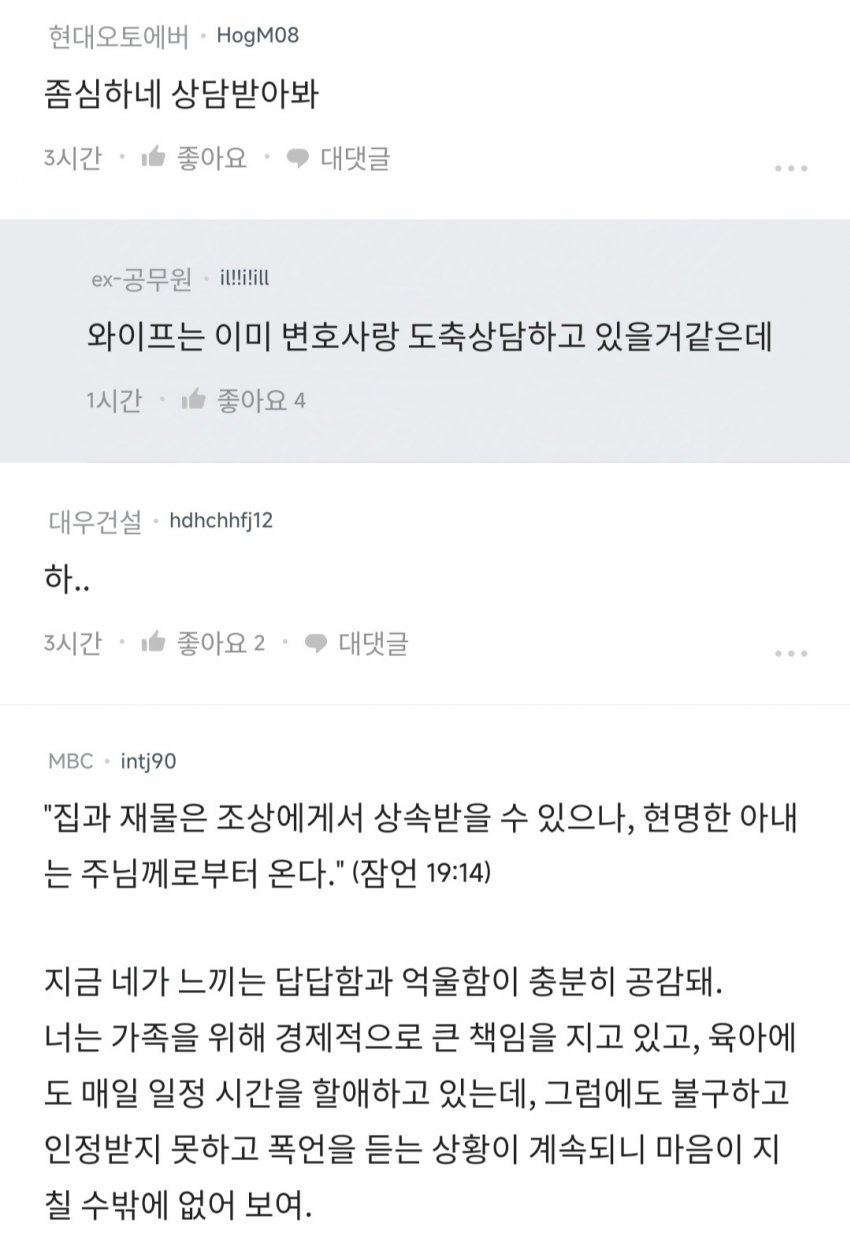Open overflow menu on HogM08's comment
850x1242 pixels.
pos(791,169)
